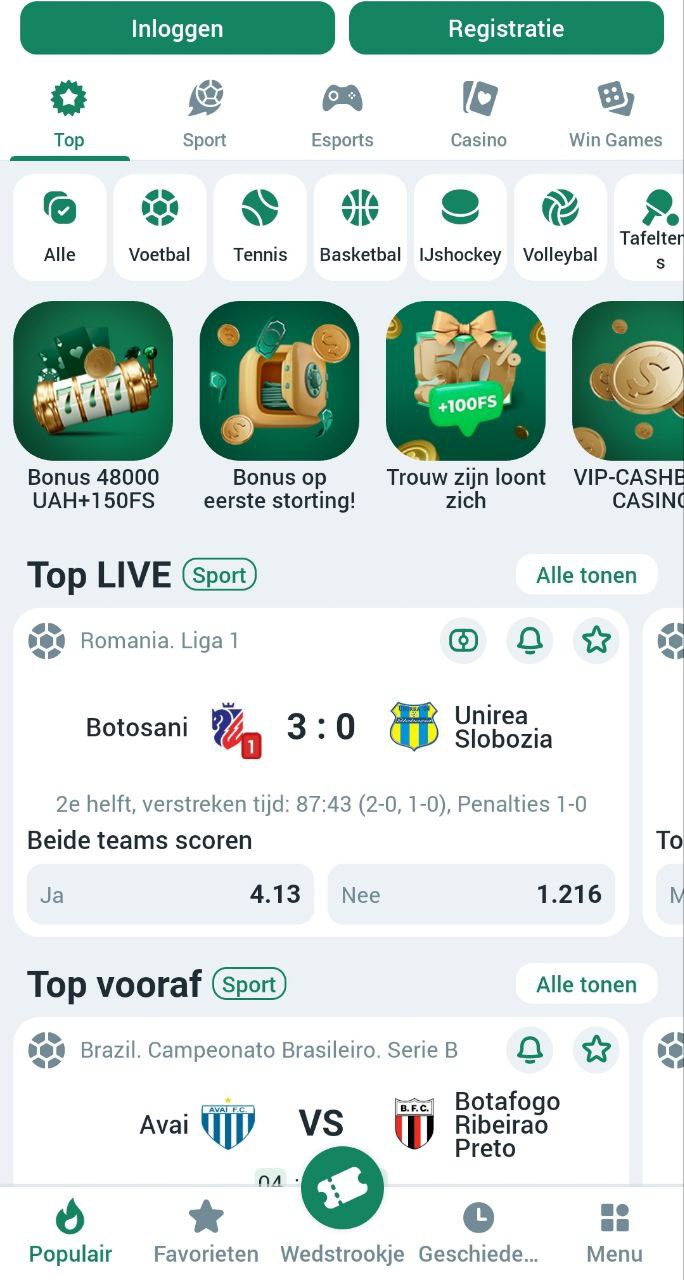Go to the Win Games tab

coord(615,115)
